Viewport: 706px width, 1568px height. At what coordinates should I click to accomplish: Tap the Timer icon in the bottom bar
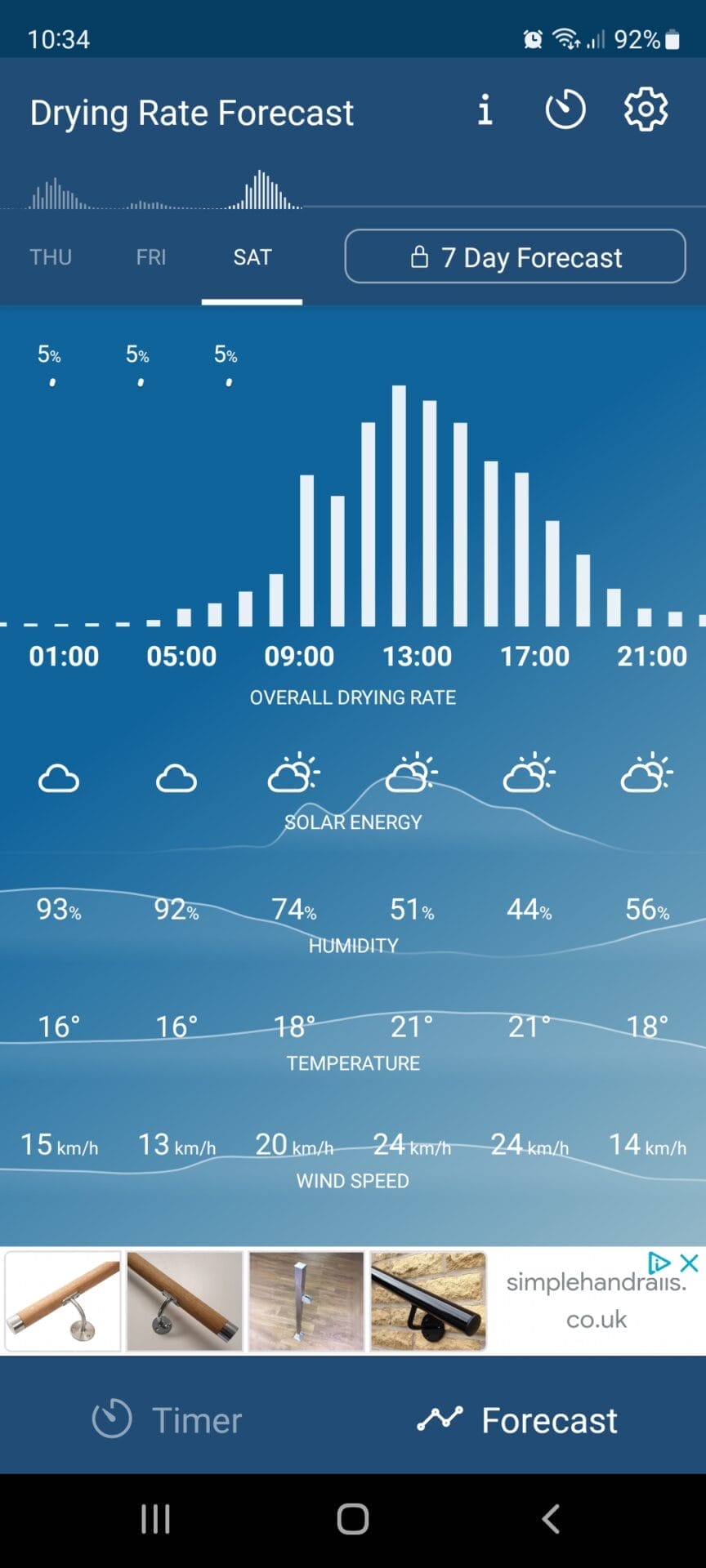(111, 1419)
